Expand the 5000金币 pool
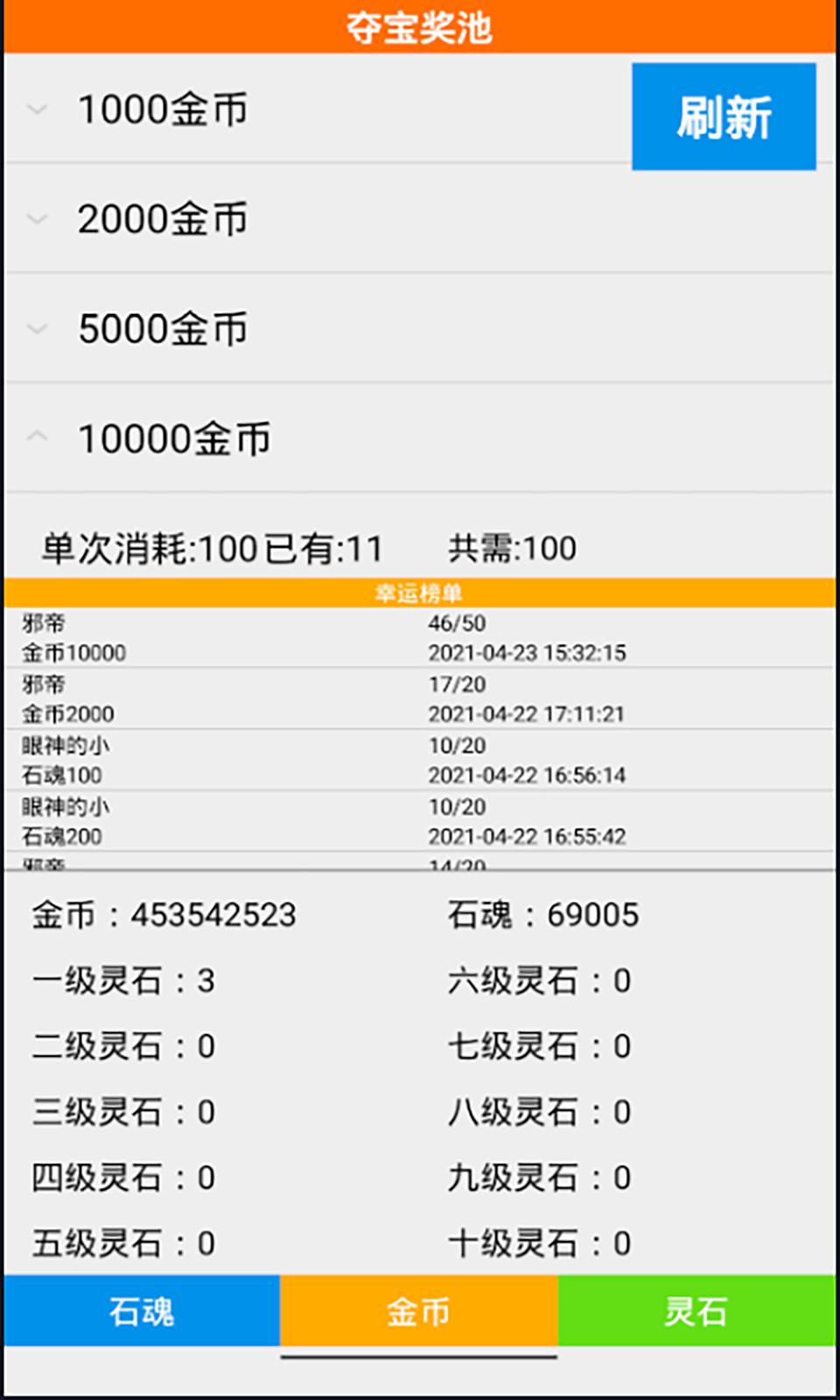 [162, 329]
